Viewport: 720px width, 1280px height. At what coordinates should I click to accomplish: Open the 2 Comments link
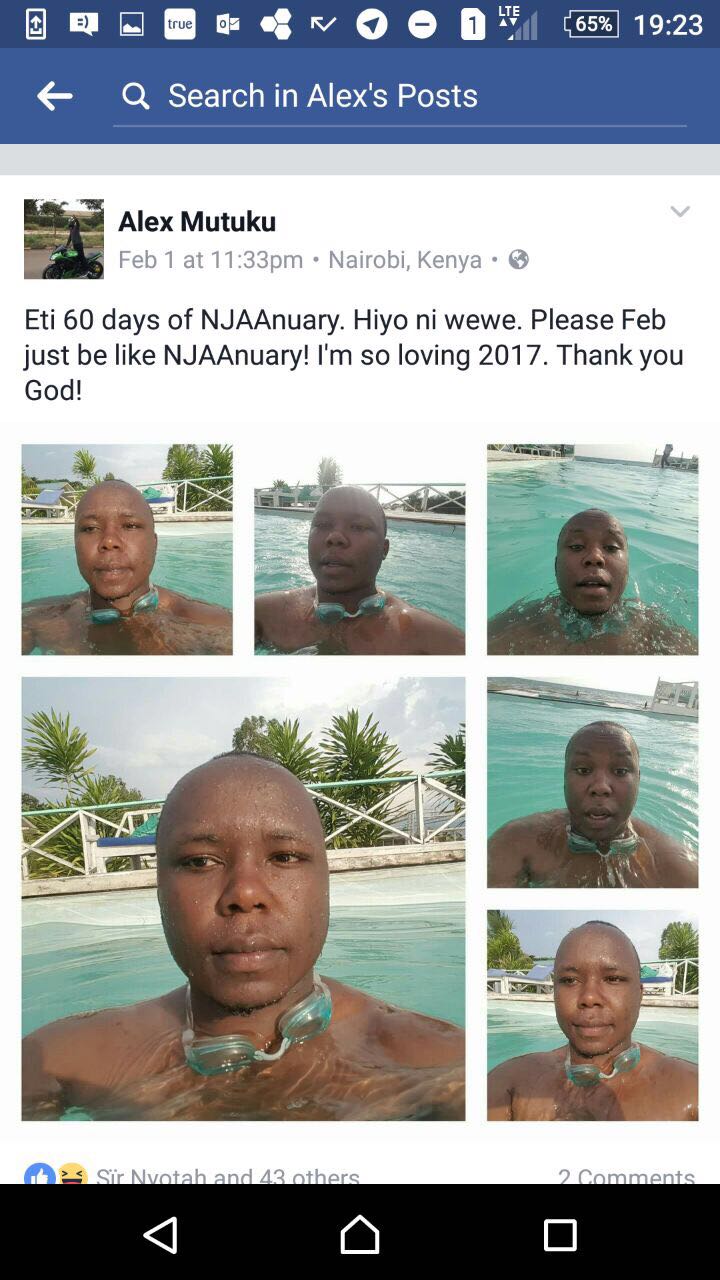[x=626, y=1175]
